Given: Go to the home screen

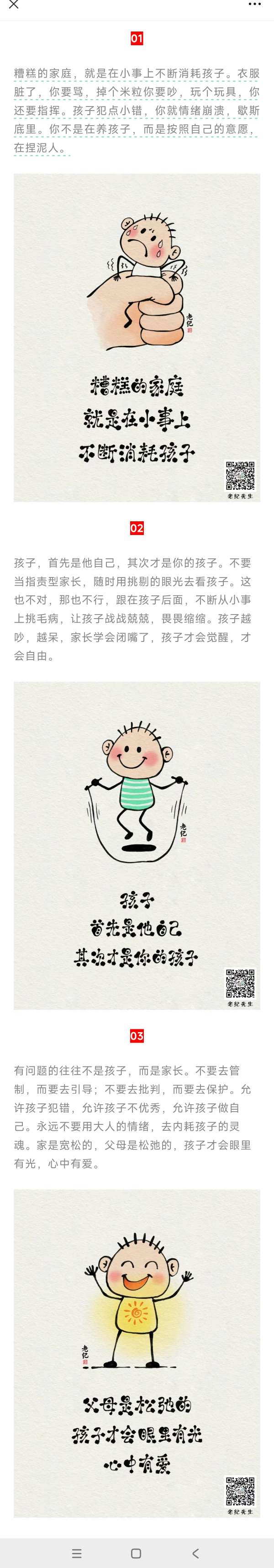Looking at the screenshot, I should (137, 1553).
